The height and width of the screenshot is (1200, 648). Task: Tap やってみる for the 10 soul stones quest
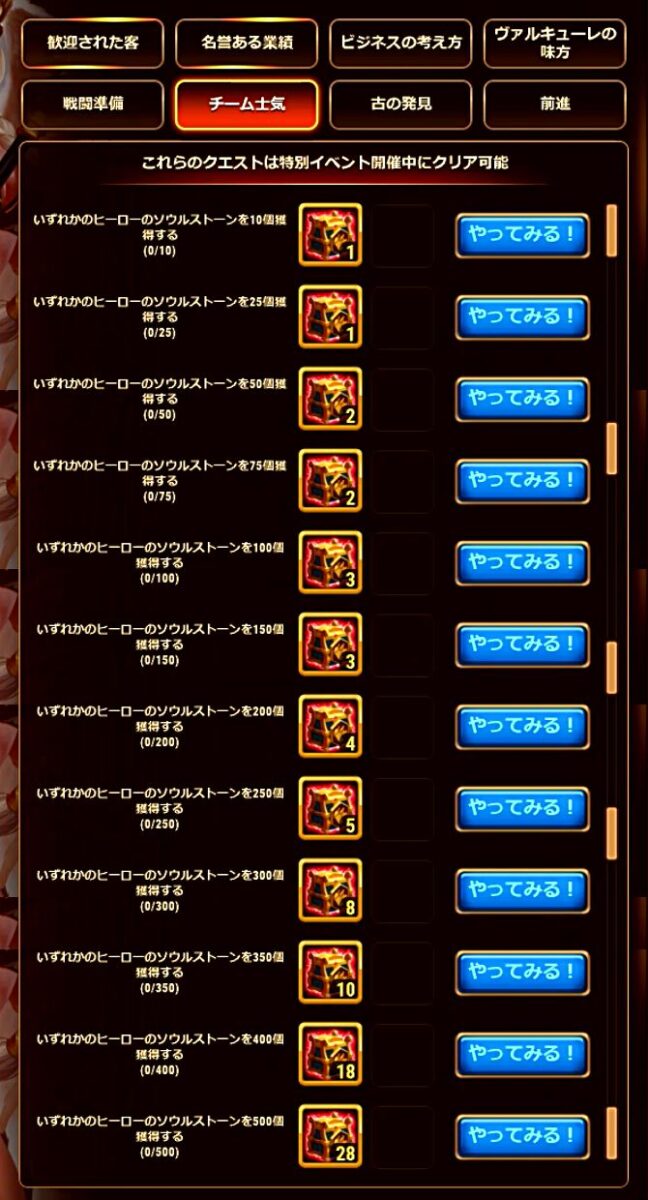[522, 236]
